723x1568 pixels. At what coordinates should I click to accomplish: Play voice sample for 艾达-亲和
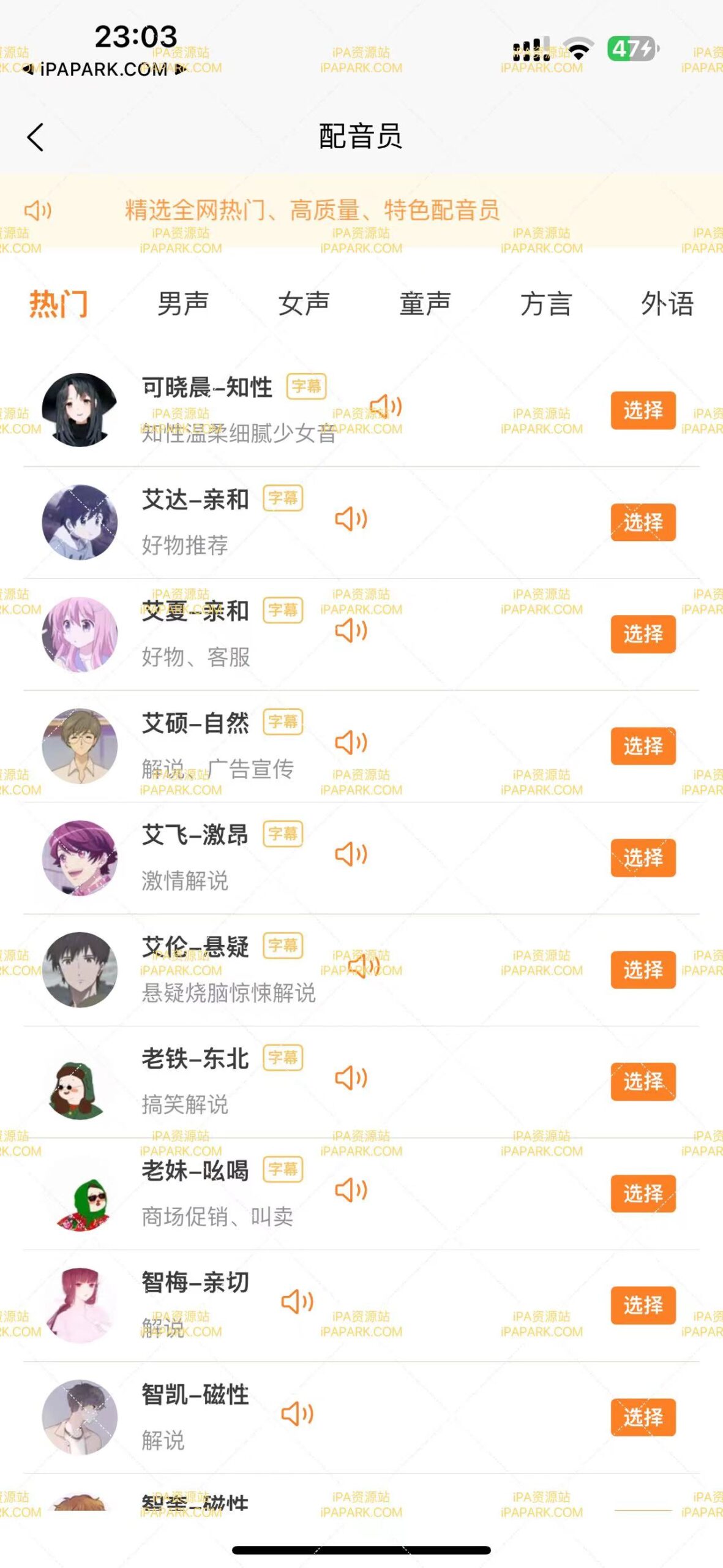tap(351, 519)
